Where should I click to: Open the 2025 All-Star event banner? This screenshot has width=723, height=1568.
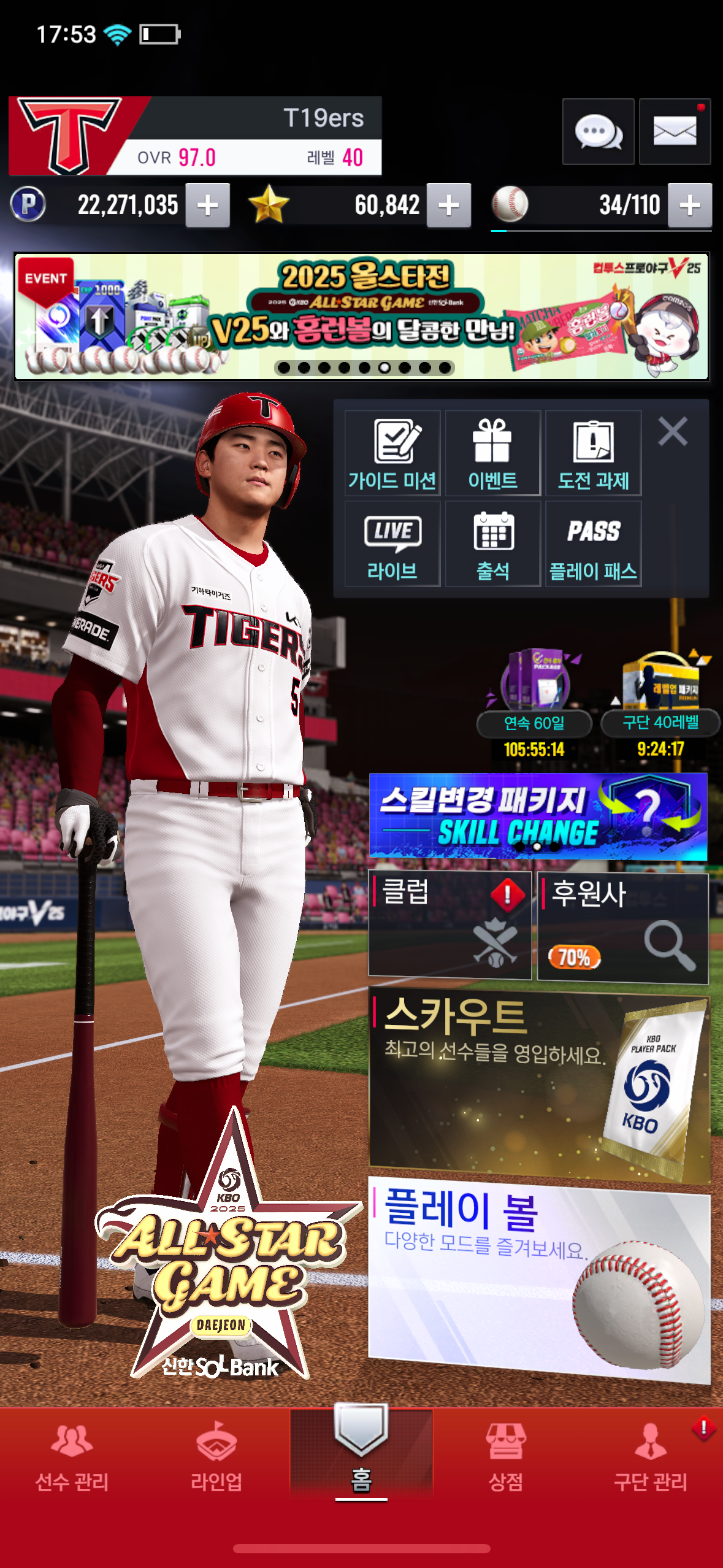pos(361,317)
